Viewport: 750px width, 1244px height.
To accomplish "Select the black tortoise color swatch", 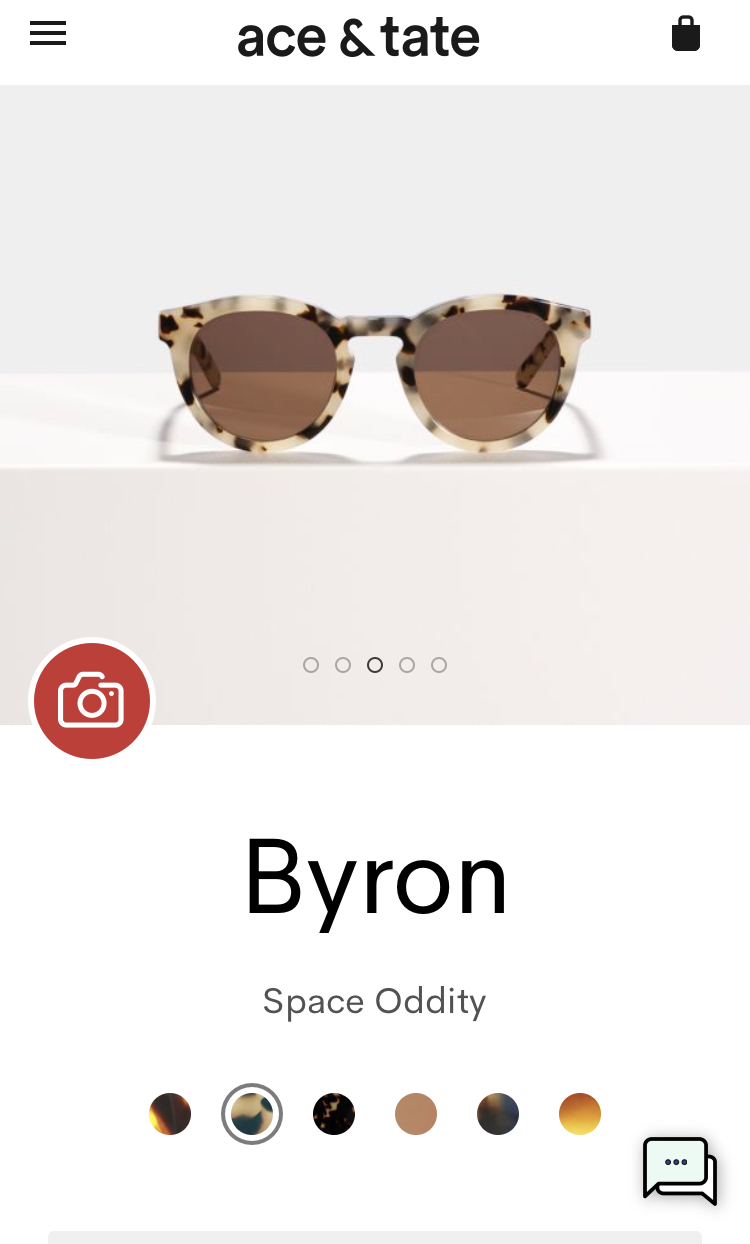I will 334,1114.
